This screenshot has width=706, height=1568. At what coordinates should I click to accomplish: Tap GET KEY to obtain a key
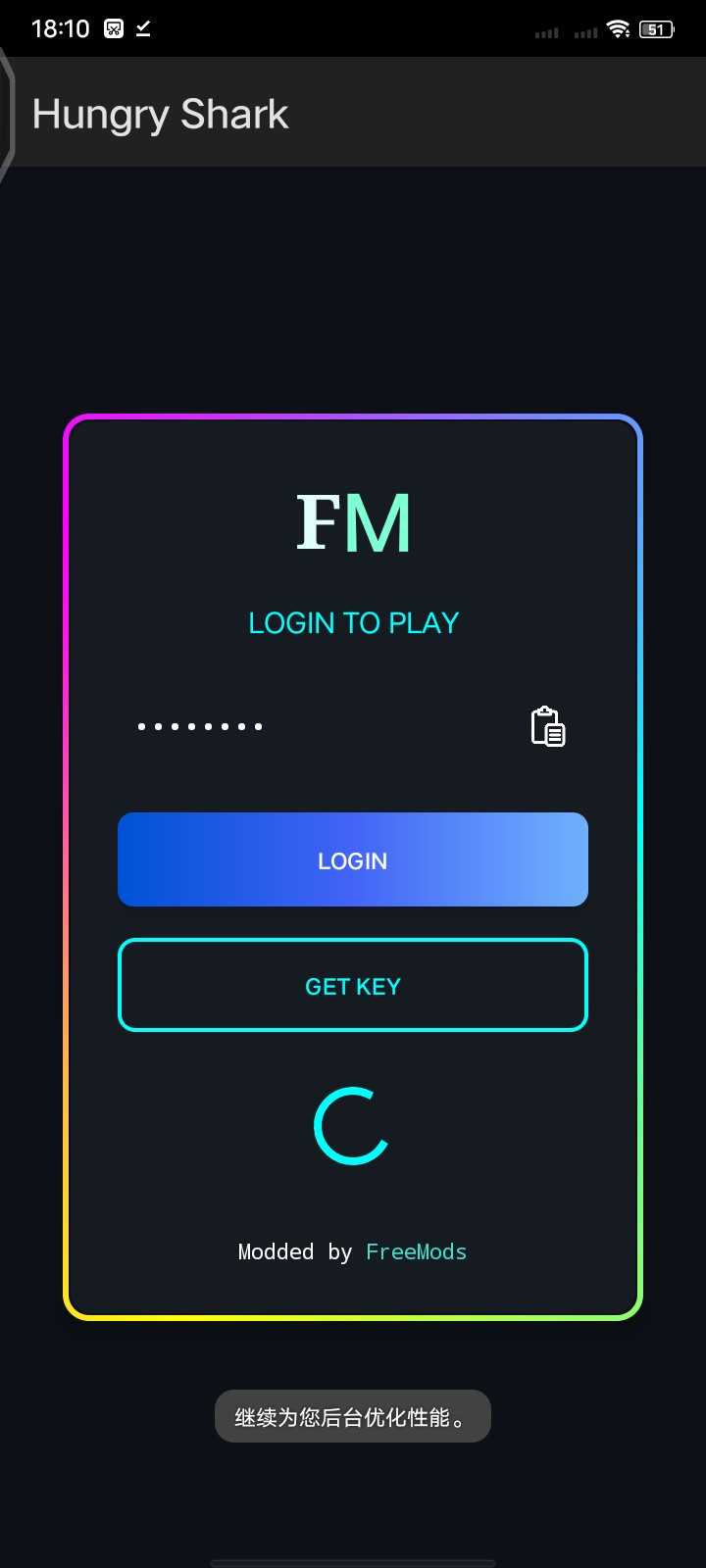[353, 986]
